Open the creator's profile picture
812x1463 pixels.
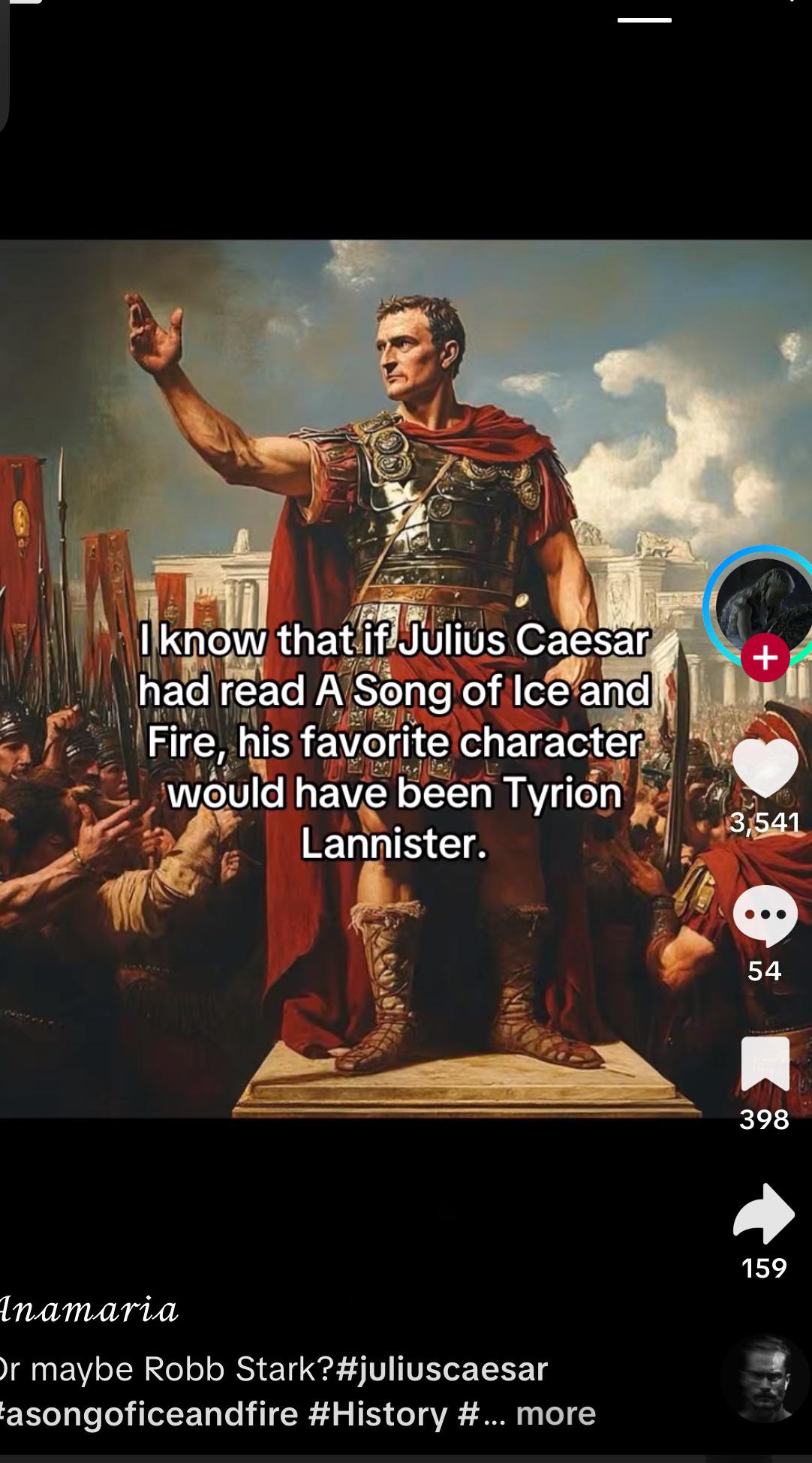point(761,601)
